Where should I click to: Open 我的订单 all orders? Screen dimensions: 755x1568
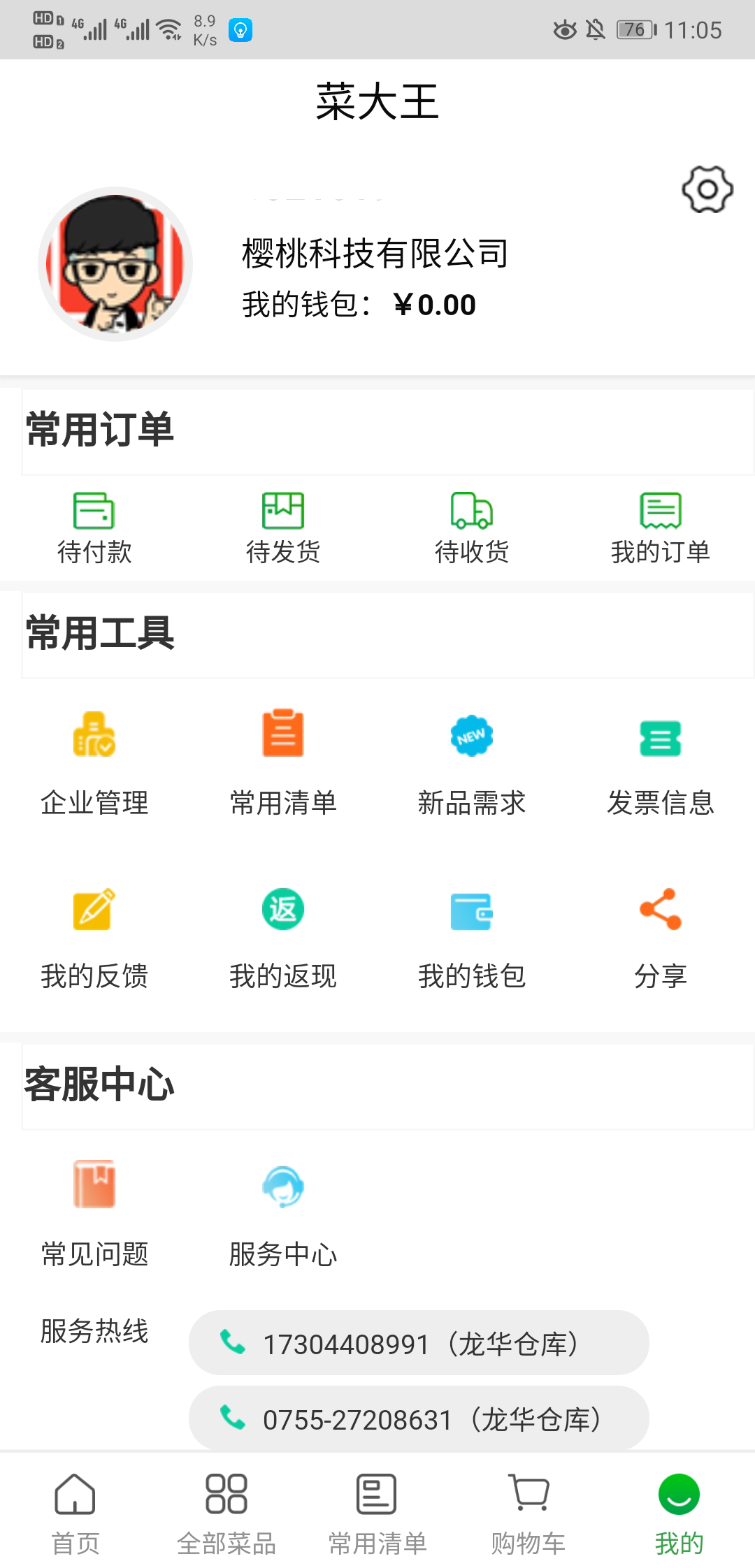(x=661, y=528)
